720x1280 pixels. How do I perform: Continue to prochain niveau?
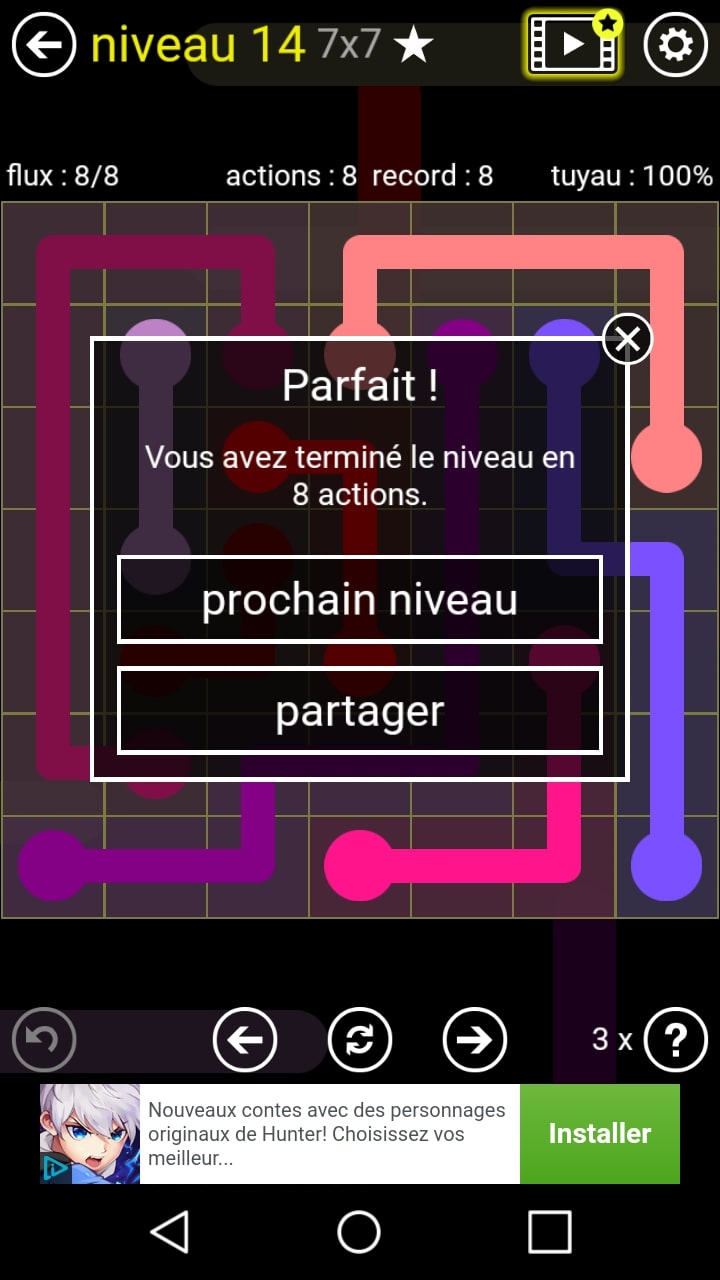360,600
